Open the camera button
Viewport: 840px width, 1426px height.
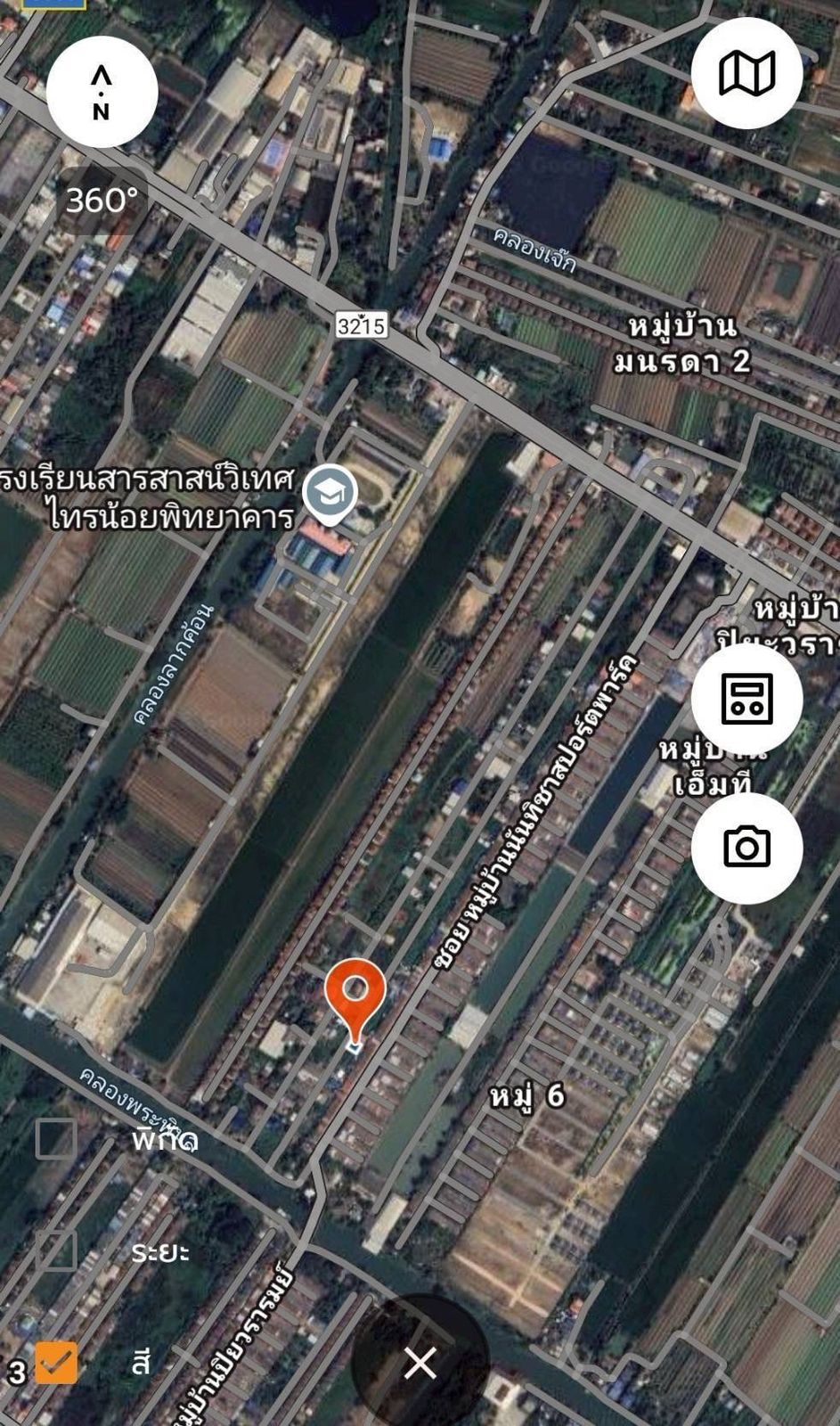point(746,847)
